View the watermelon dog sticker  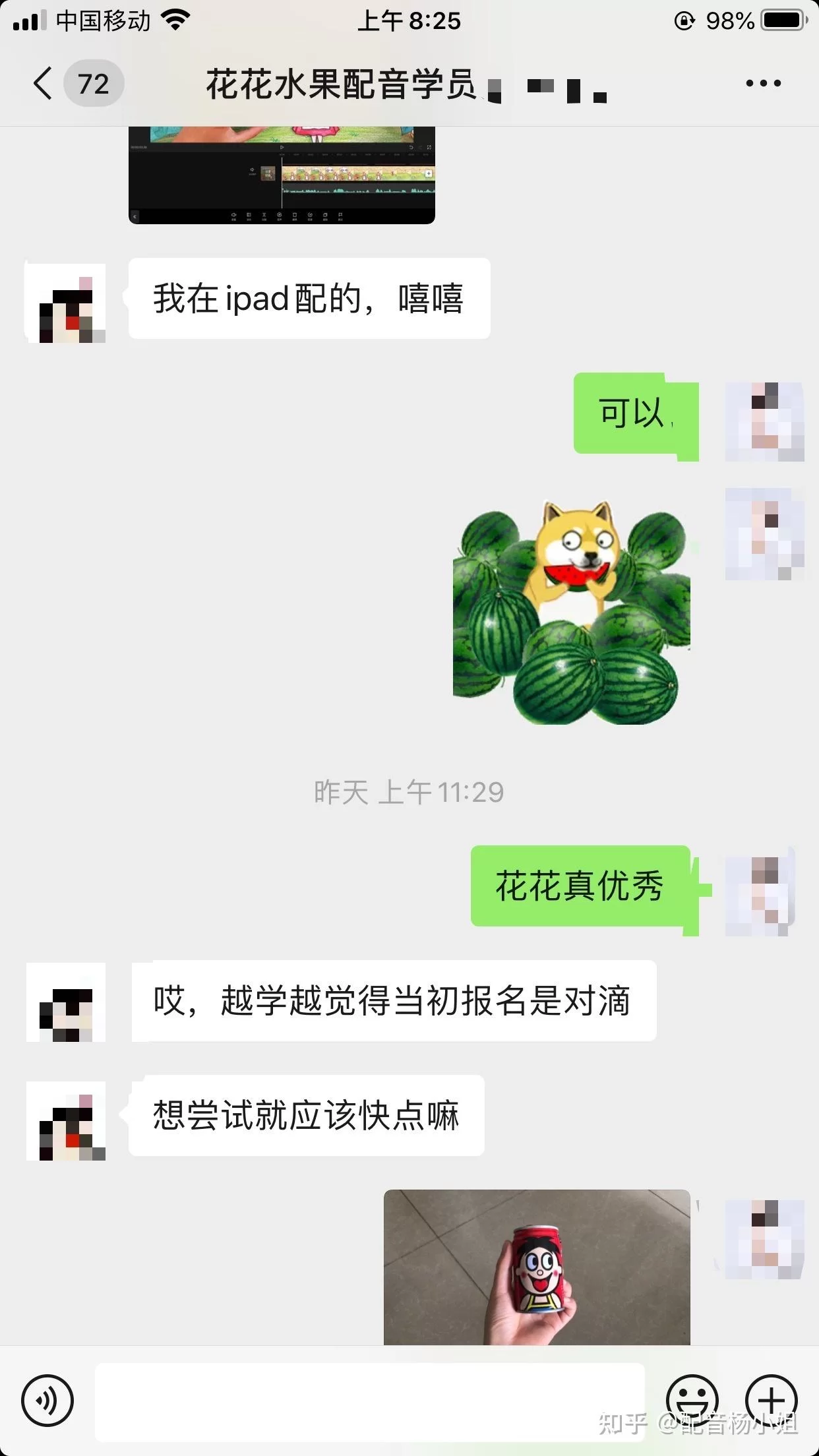(x=571, y=612)
